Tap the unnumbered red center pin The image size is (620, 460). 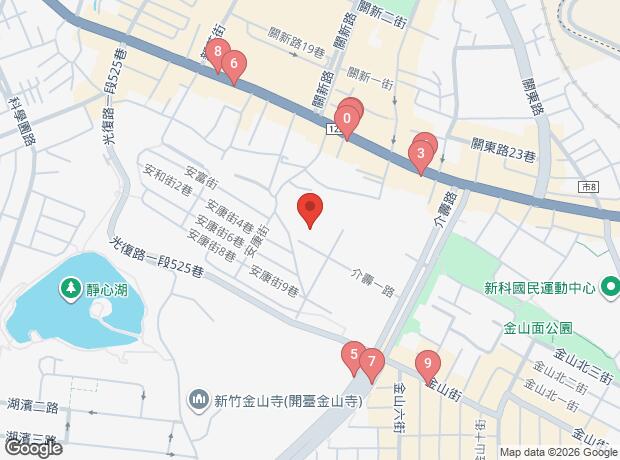pyautogui.click(x=310, y=209)
